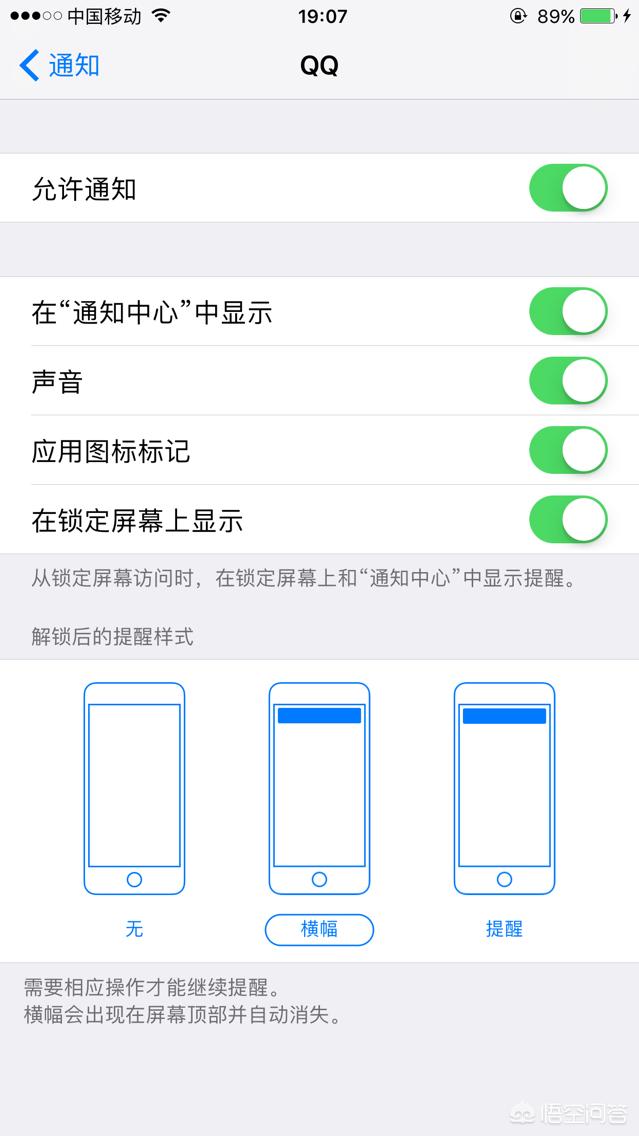
Task: Go back to 通知 settings
Action: tap(60, 66)
